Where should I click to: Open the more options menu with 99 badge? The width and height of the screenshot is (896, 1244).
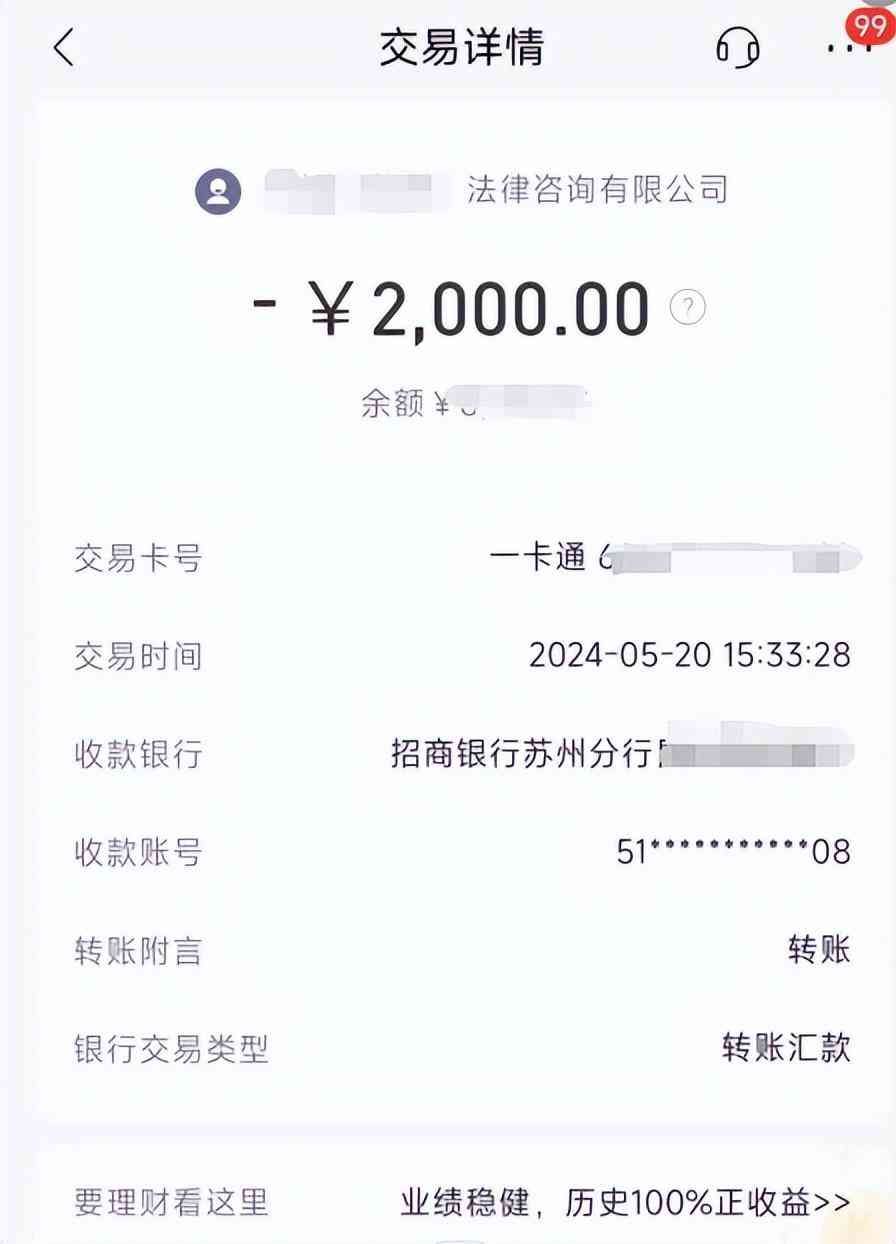click(848, 48)
